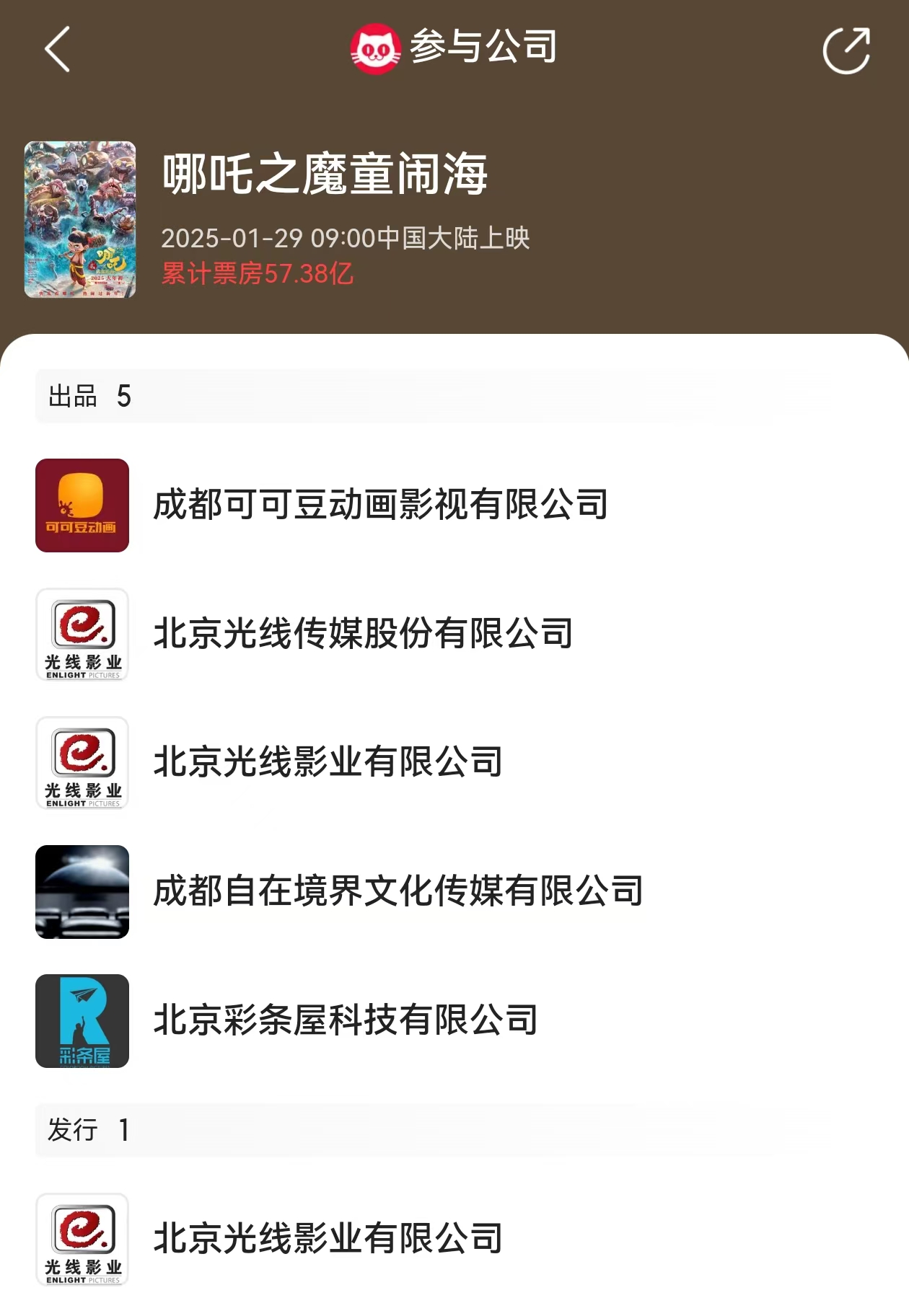Select the 可可豆动画 company logo
The width and height of the screenshot is (909, 1316).
click(x=82, y=505)
